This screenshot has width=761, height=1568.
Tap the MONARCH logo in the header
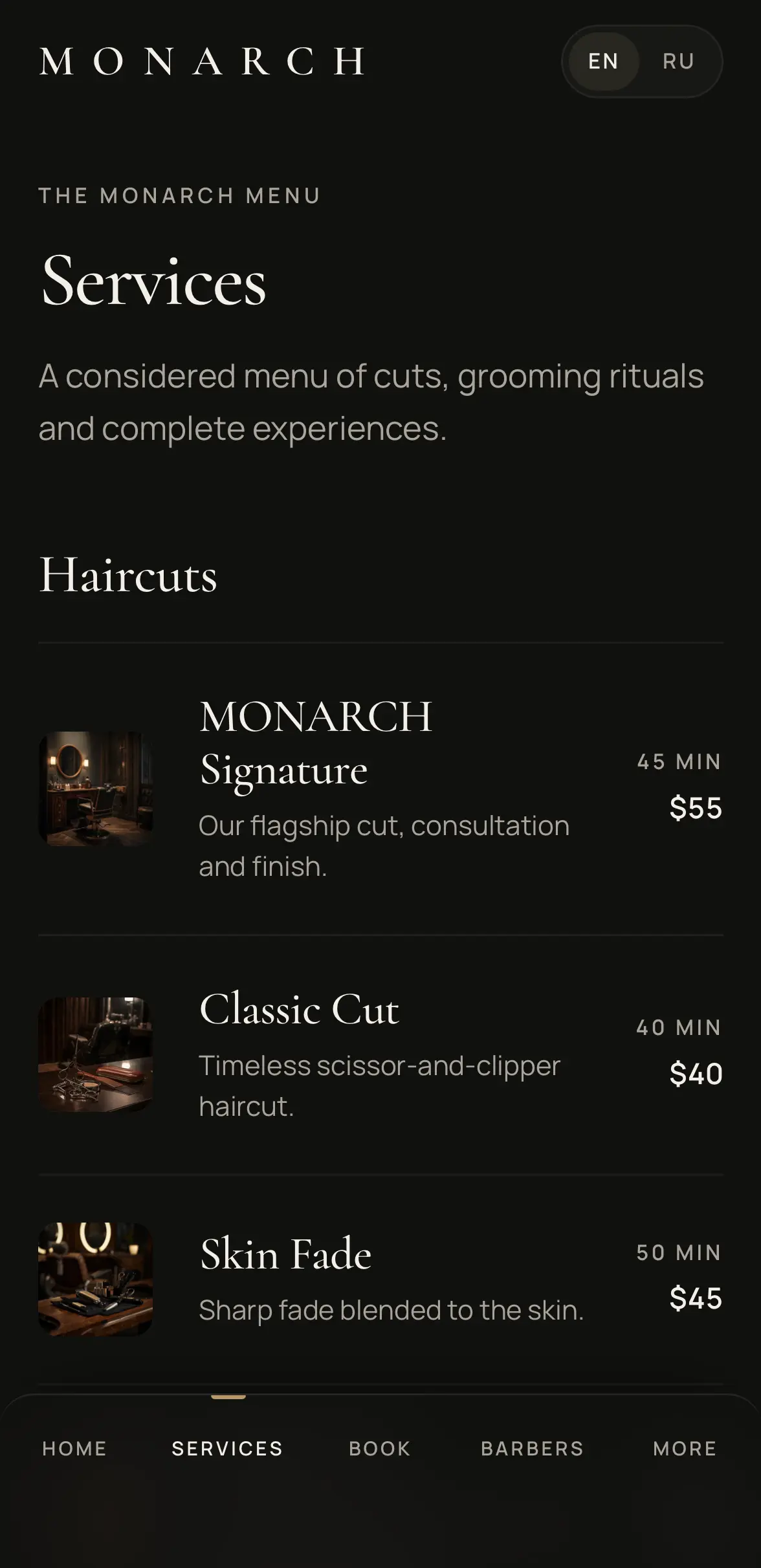click(x=203, y=61)
